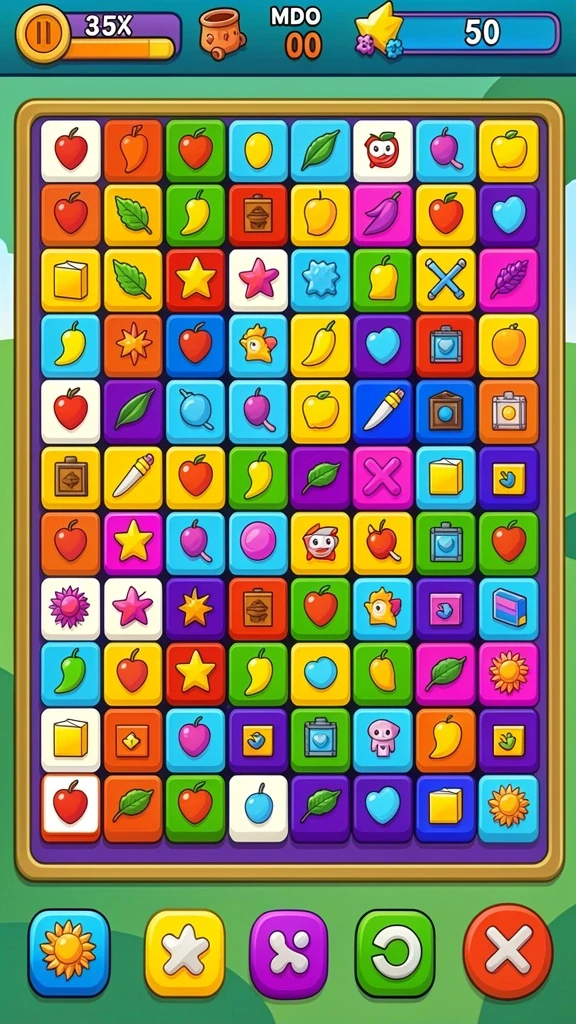The image size is (576, 1024).
Task: Pick the purple leaf on pink tile
Action: (x=509, y=281)
